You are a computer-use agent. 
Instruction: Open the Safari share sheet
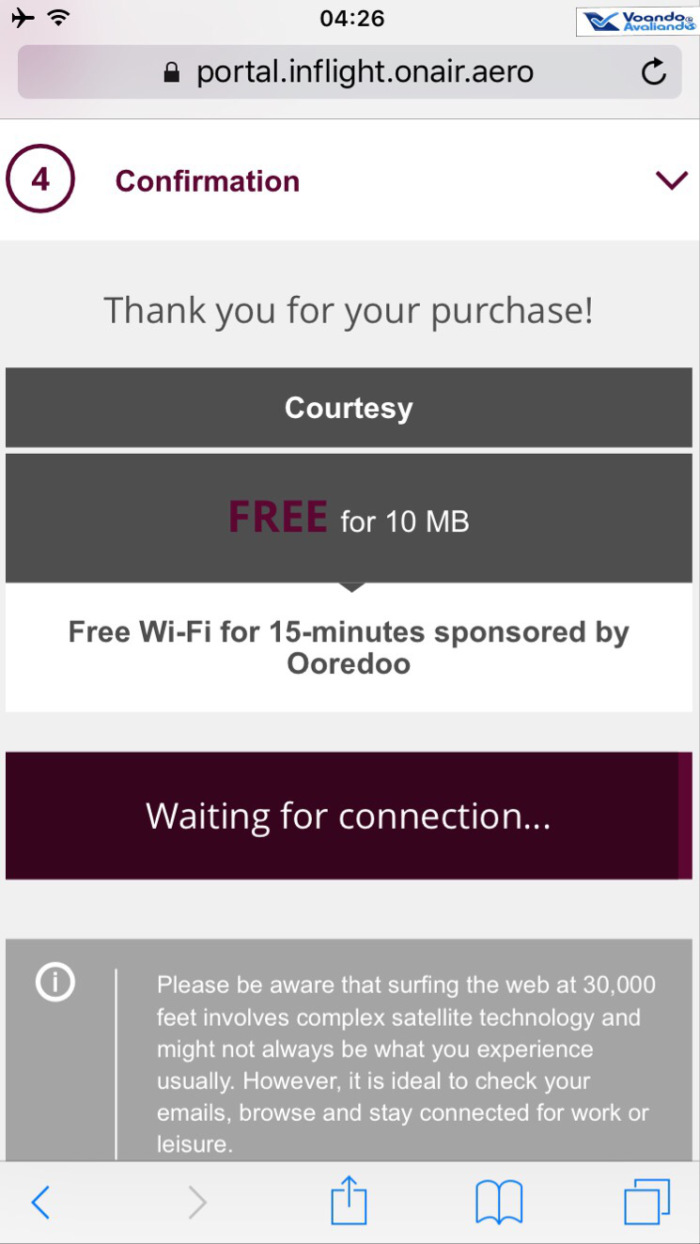(x=349, y=1200)
